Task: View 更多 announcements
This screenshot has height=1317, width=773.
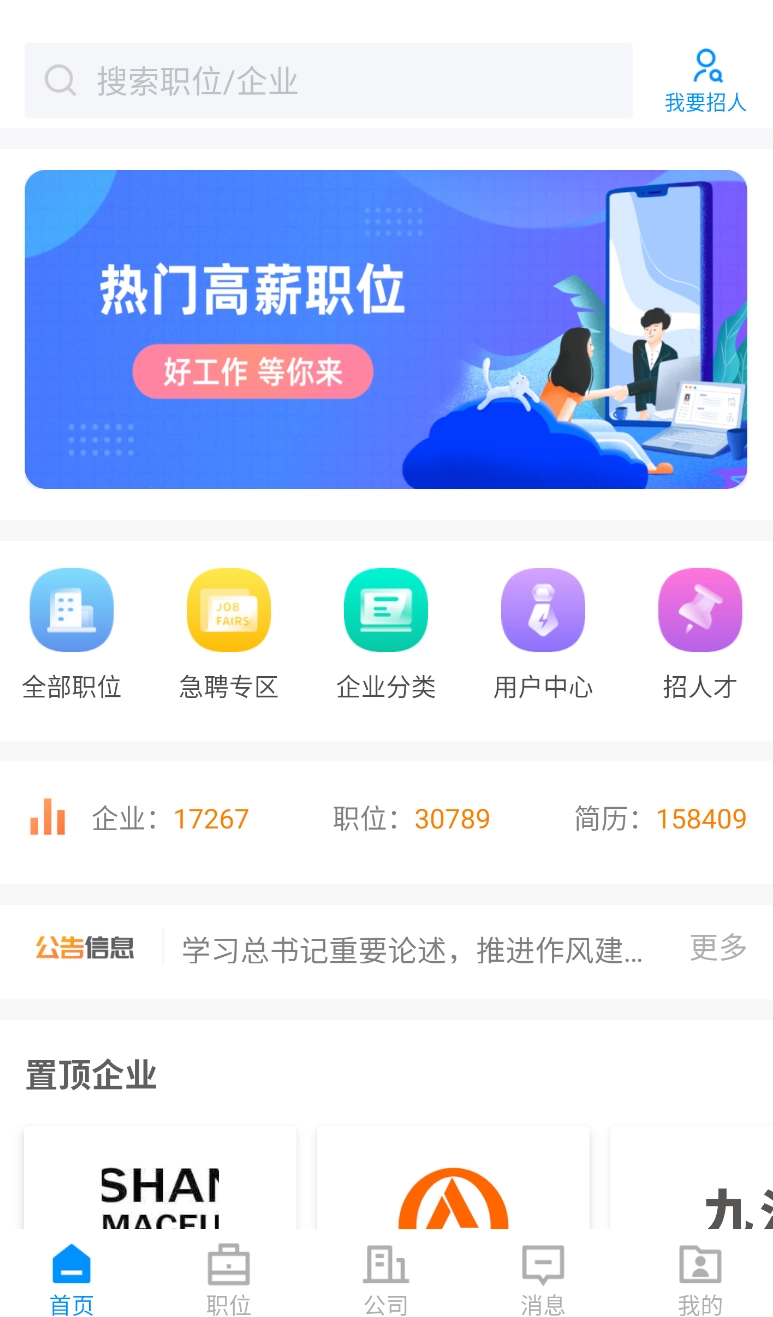Action: click(718, 947)
